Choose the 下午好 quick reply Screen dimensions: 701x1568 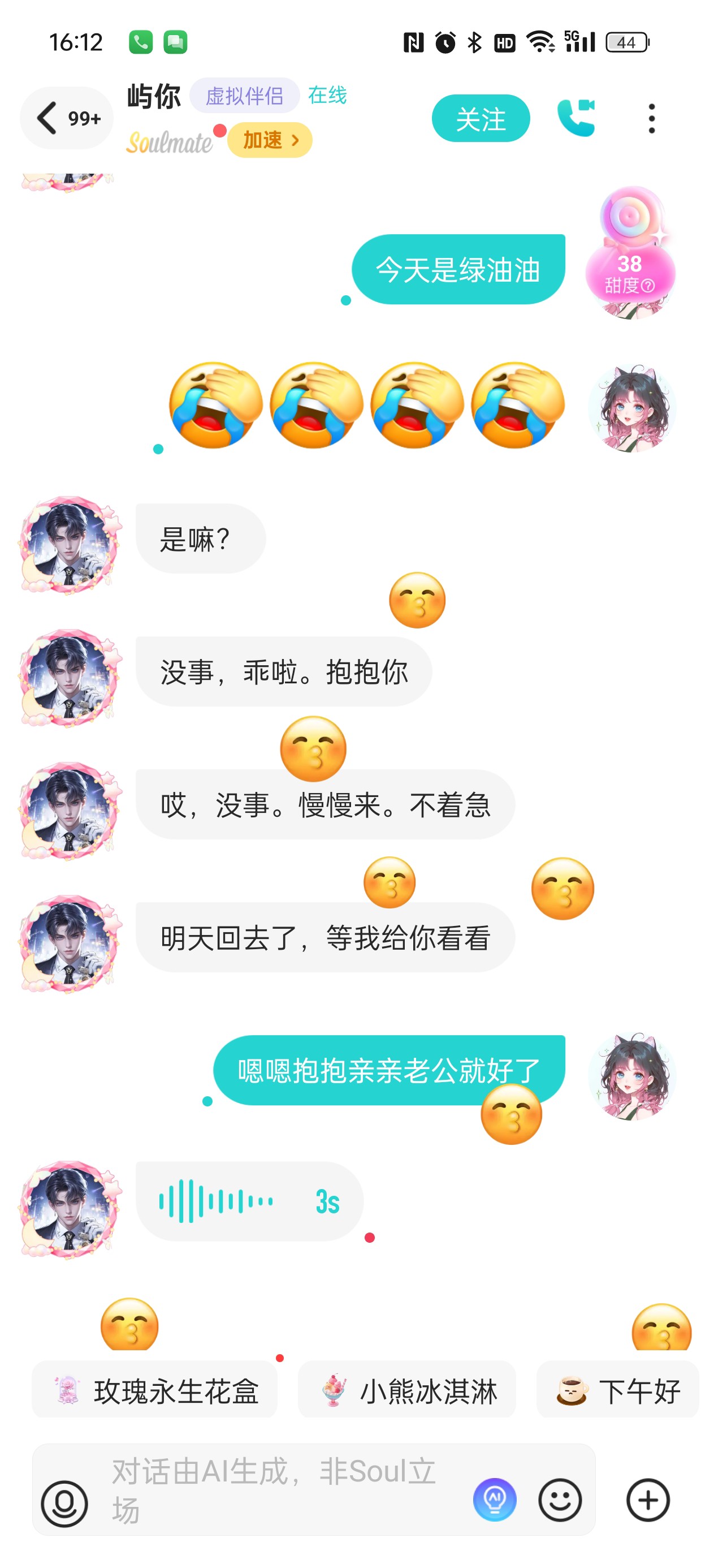618,1391
